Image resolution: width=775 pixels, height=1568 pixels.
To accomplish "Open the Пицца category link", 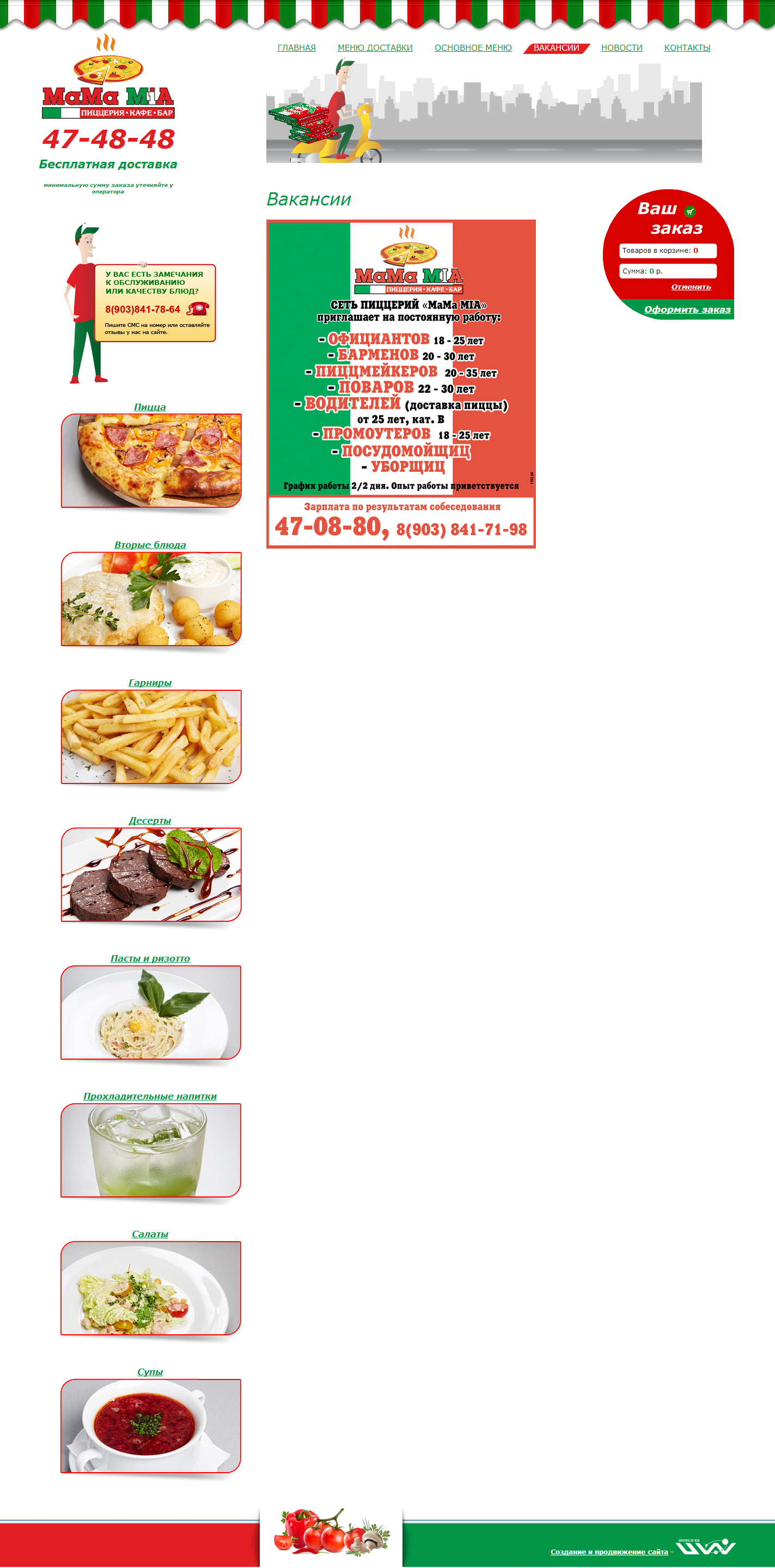I will coord(150,406).
